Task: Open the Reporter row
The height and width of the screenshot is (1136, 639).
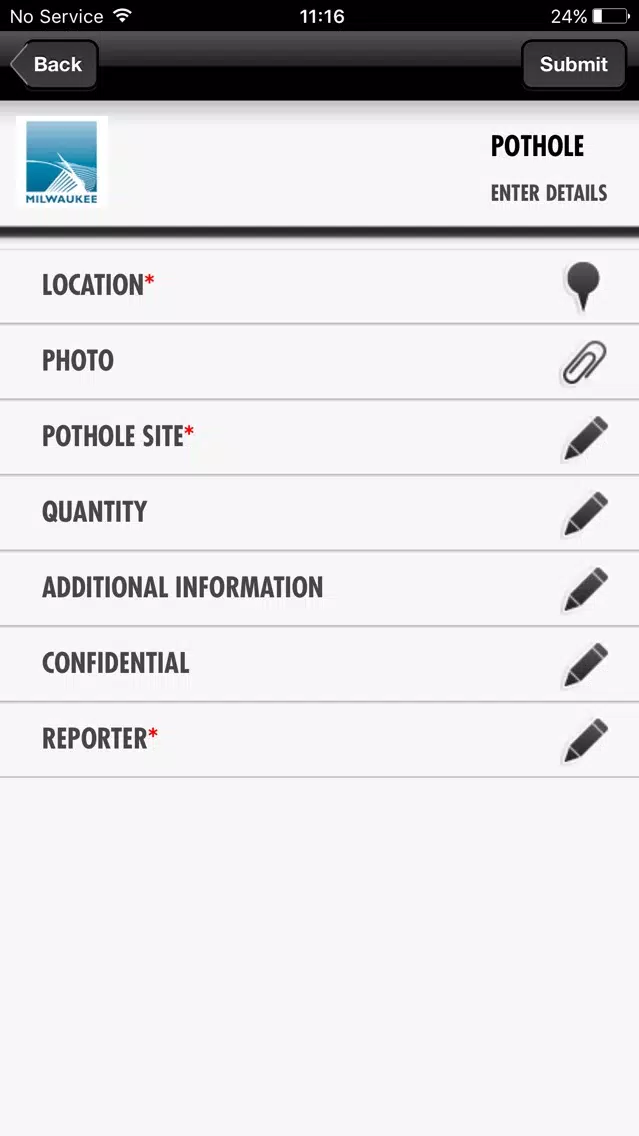Action: click(320, 740)
